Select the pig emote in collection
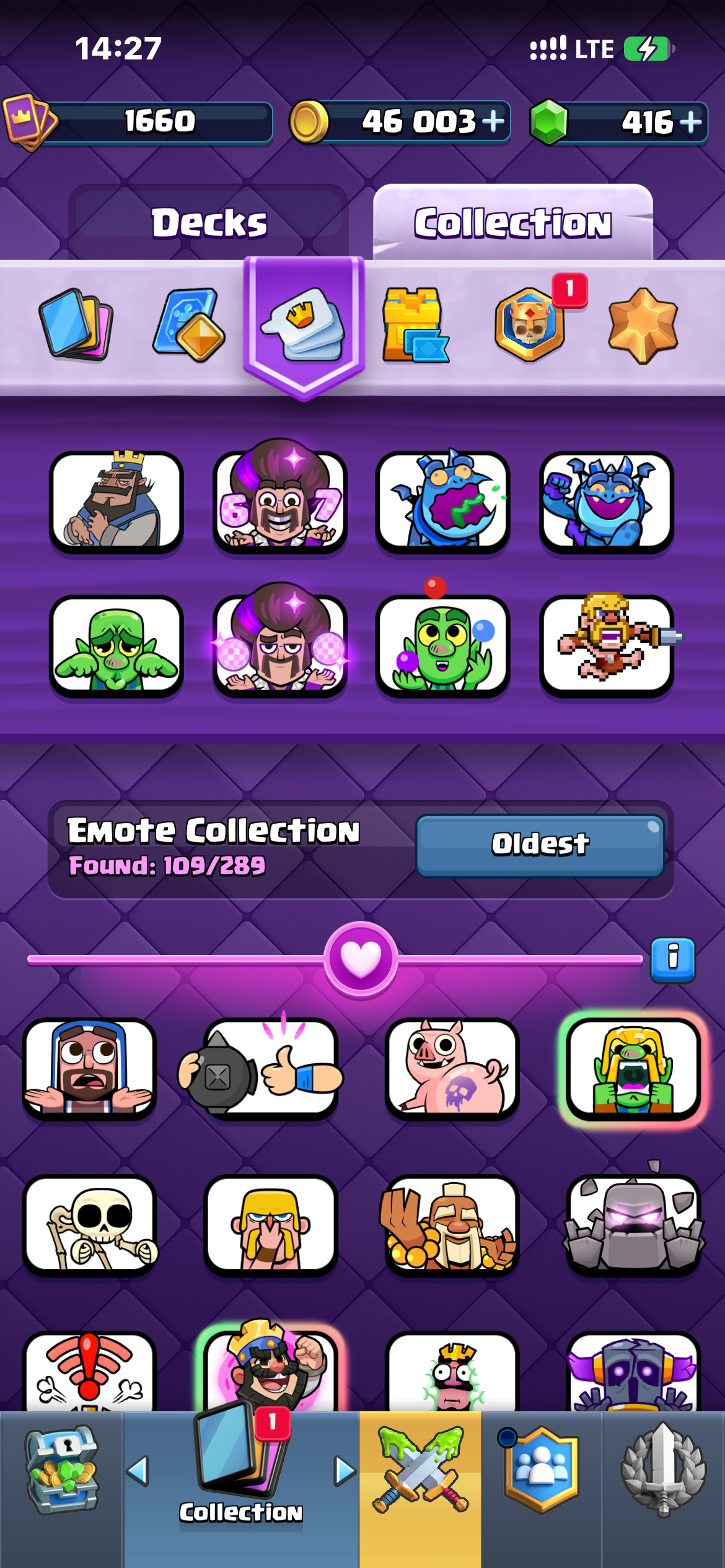725x1568 pixels. (x=452, y=1069)
